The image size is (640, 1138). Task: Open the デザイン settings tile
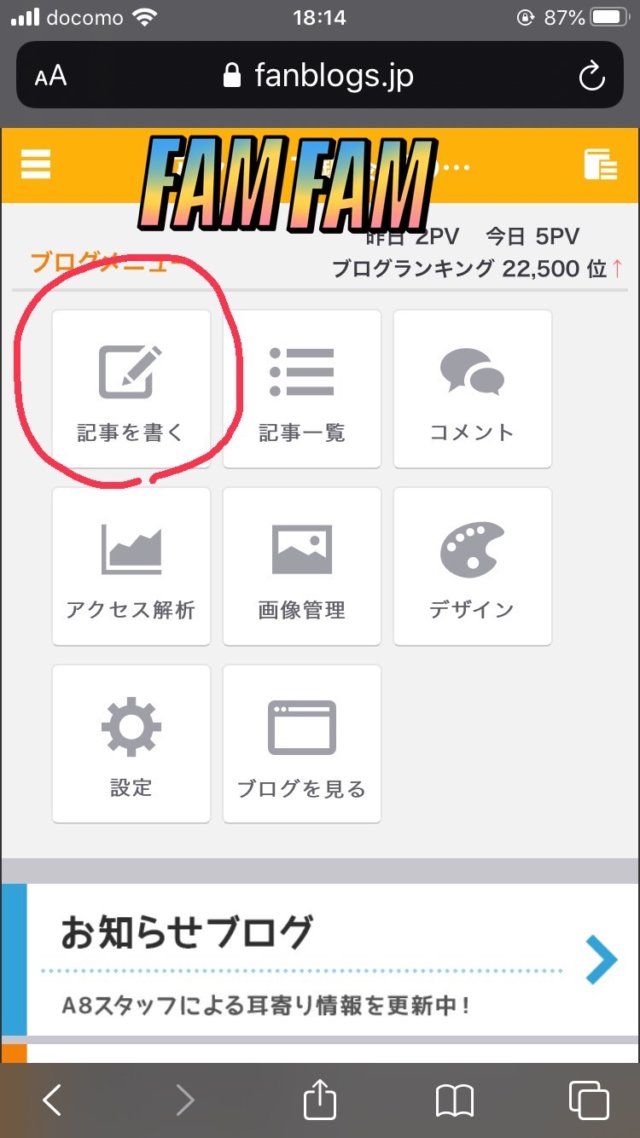click(x=472, y=566)
